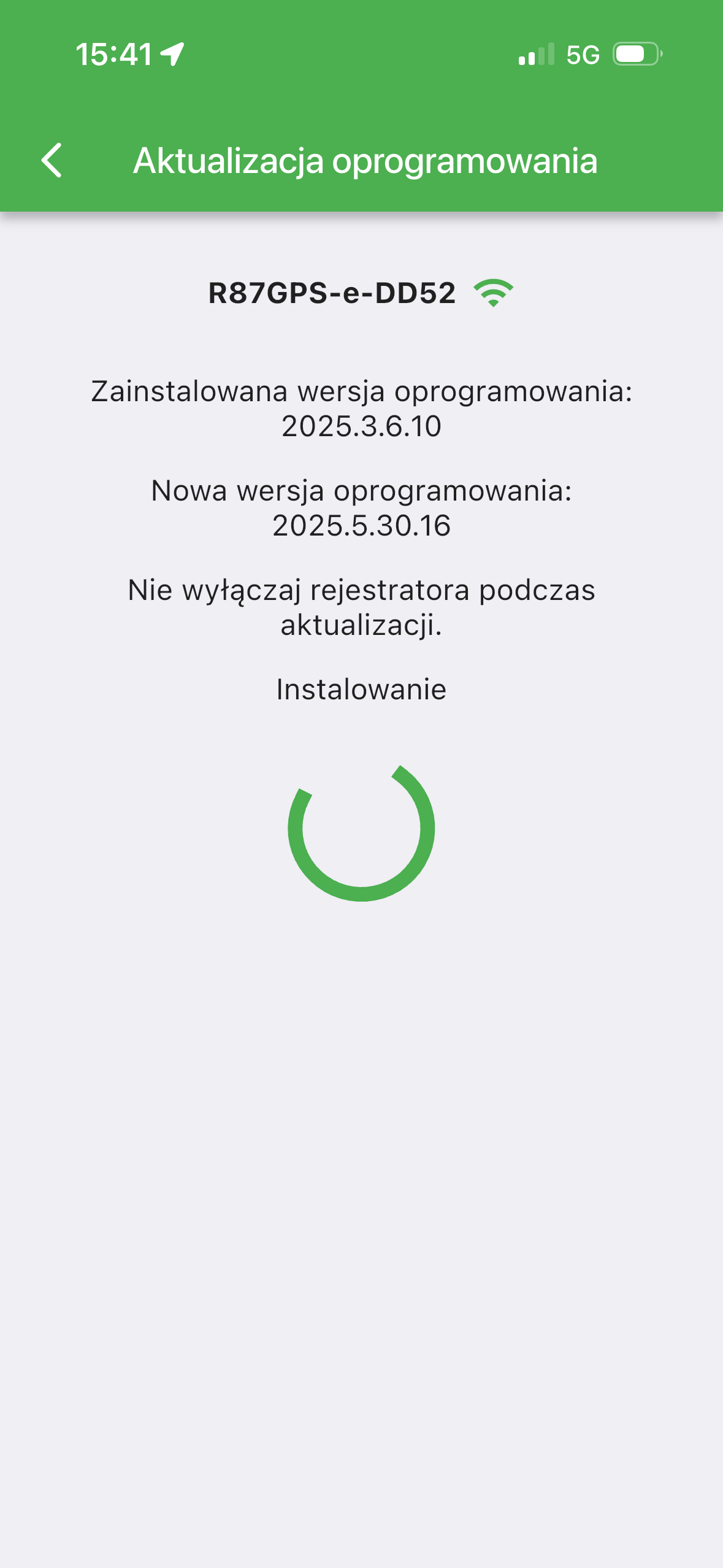The height and width of the screenshot is (1568, 723).
Task: Go back from the software update screen
Action: pos(52,161)
